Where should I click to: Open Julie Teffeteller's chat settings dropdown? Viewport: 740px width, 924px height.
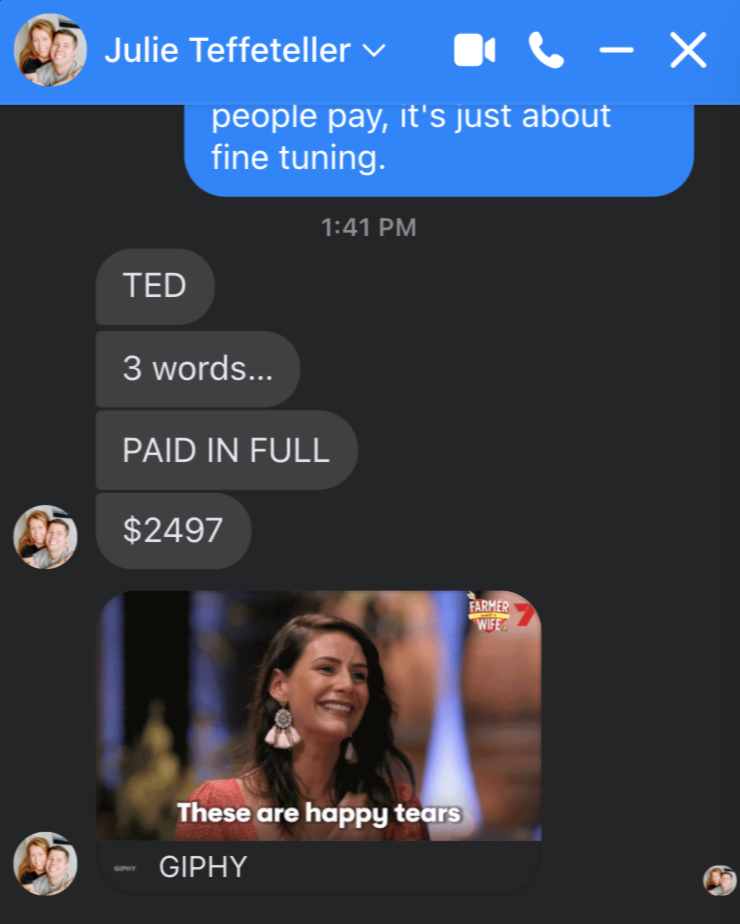(x=372, y=50)
